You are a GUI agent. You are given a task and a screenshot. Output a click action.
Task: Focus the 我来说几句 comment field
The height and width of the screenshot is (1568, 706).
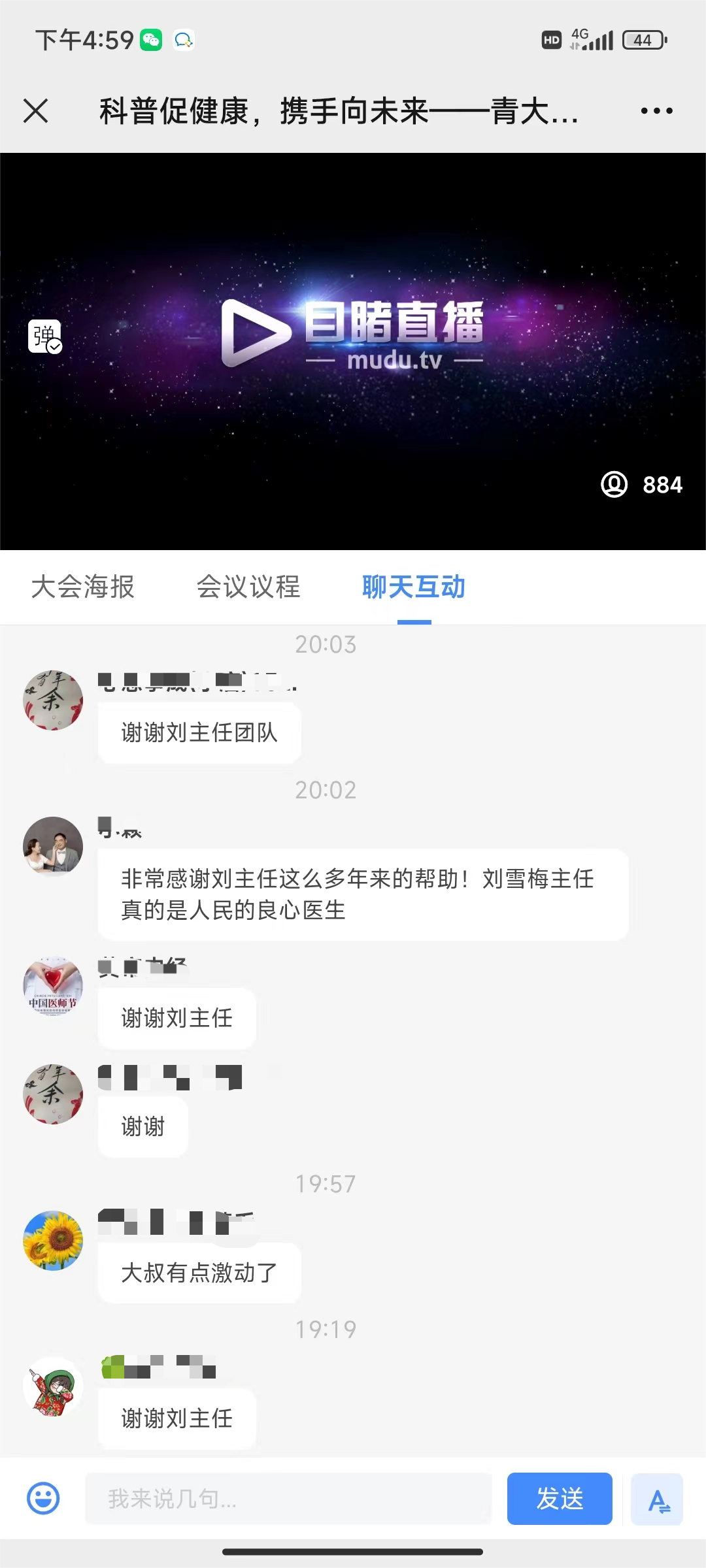[x=288, y=1498]
